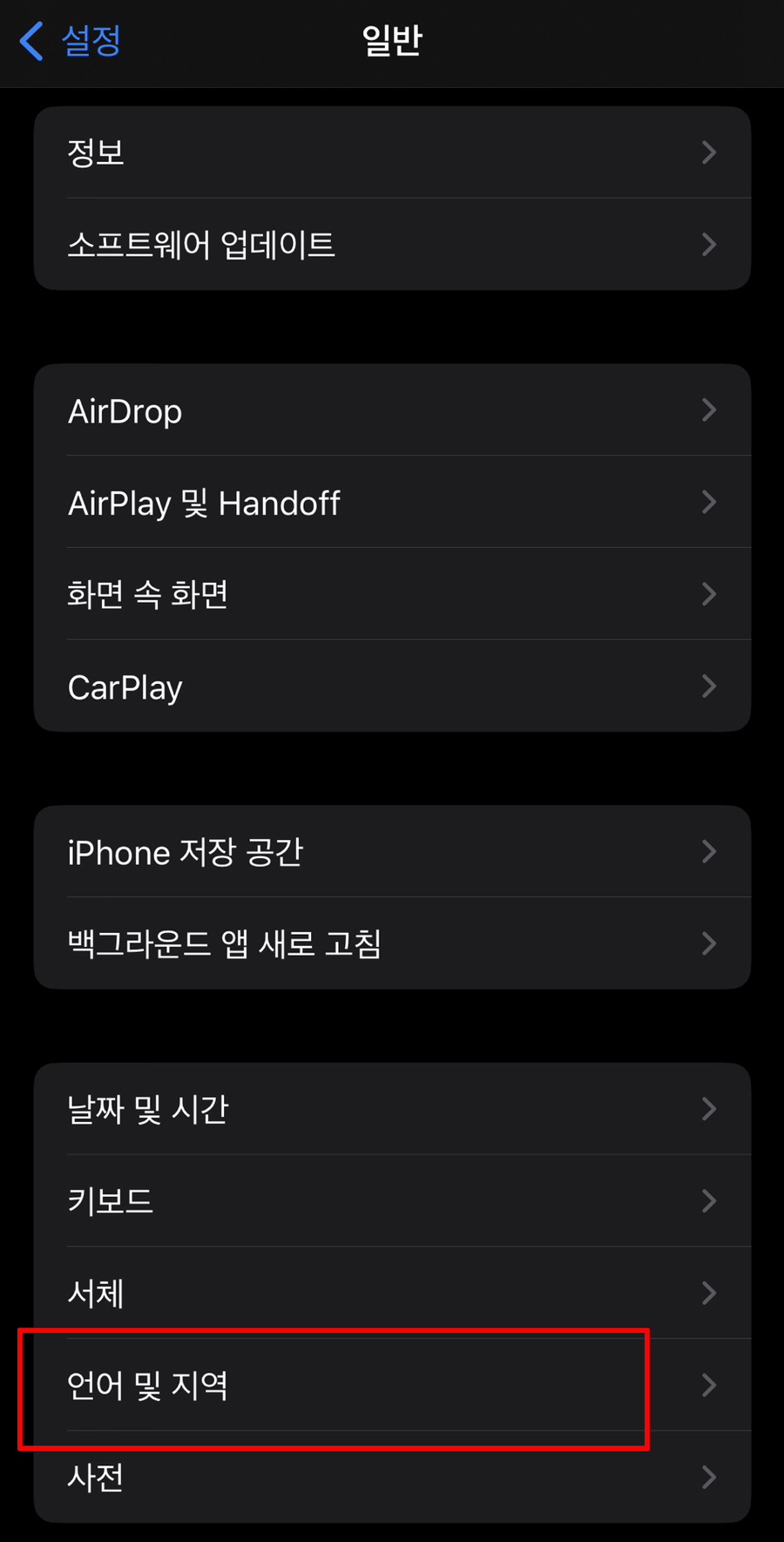Viewport: 784px width, 1542px height.
Task: Select 언어 및 지역
Action: (392, 1385)
